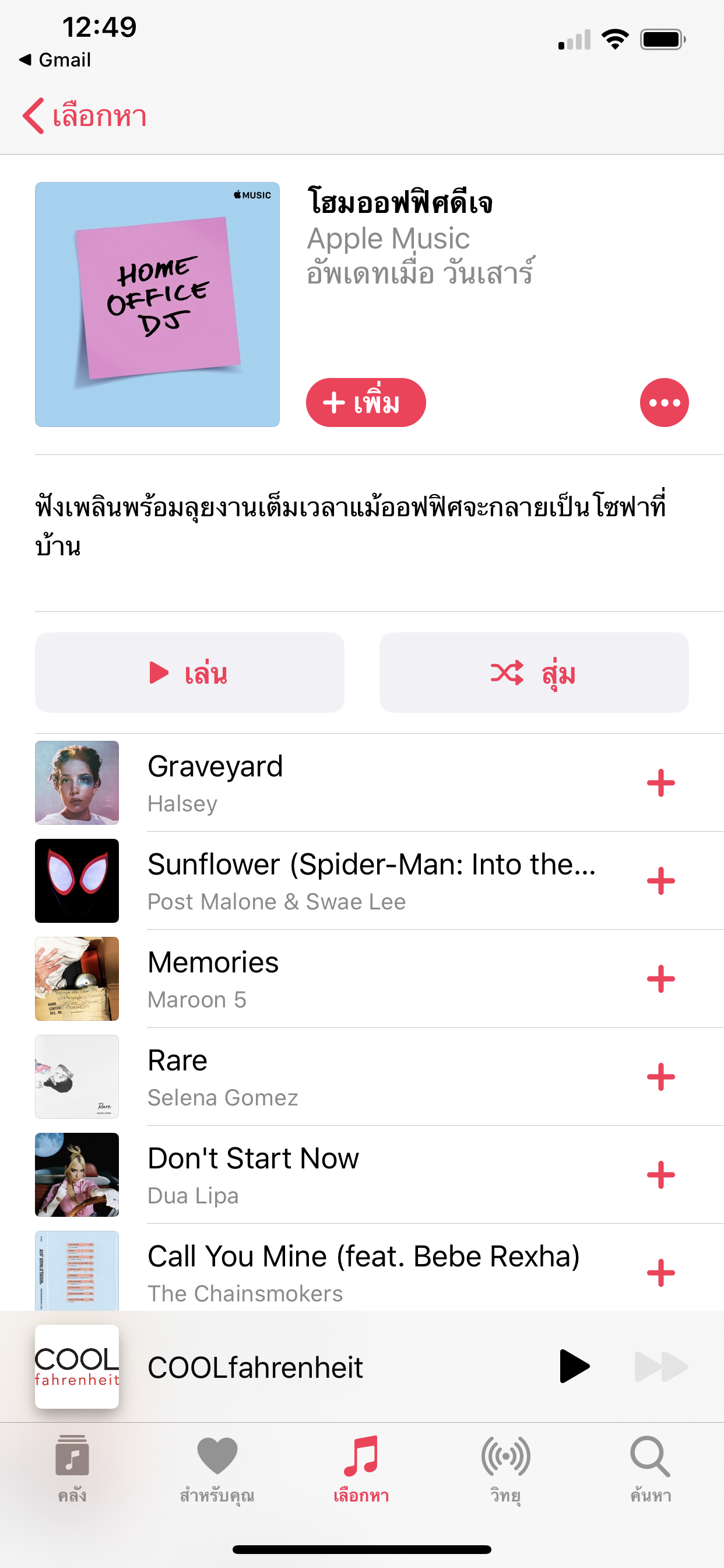Play the song Graveyard by Halsey
Viewport: 724px width, 1568px height.
[x=304, y=782]
